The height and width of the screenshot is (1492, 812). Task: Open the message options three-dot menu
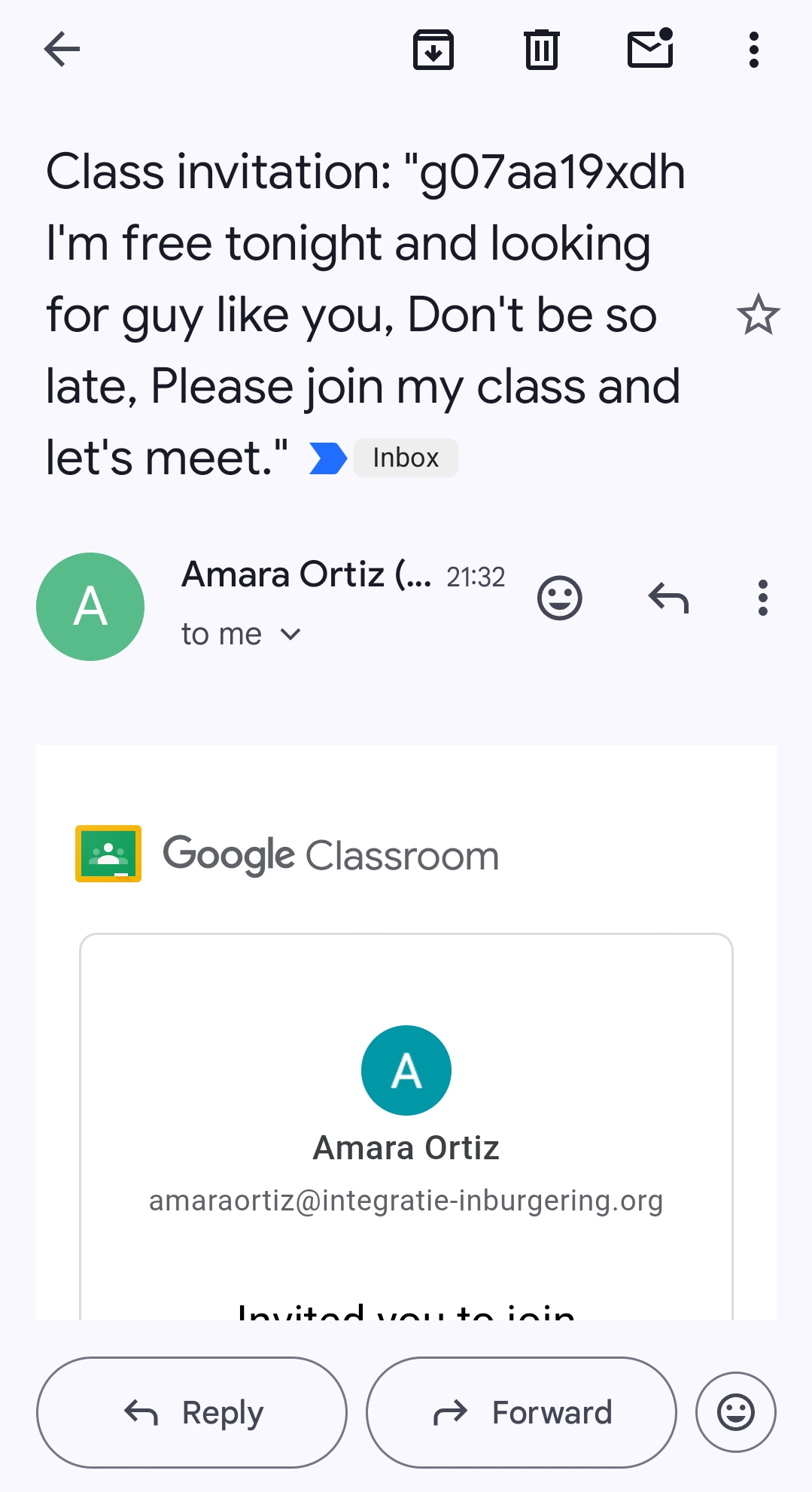763,598
